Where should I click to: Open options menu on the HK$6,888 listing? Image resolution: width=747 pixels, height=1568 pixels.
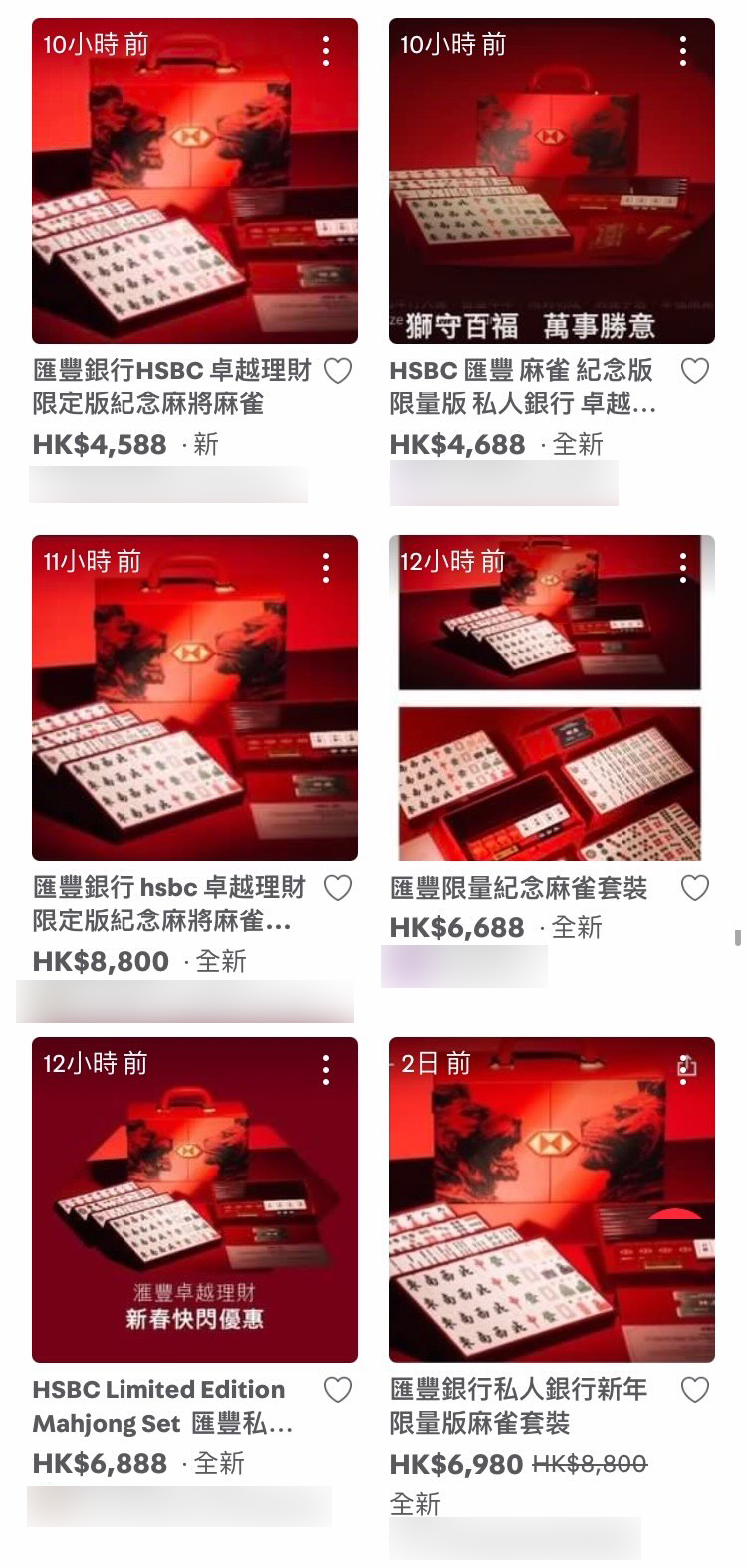(x=326, y=1070)
